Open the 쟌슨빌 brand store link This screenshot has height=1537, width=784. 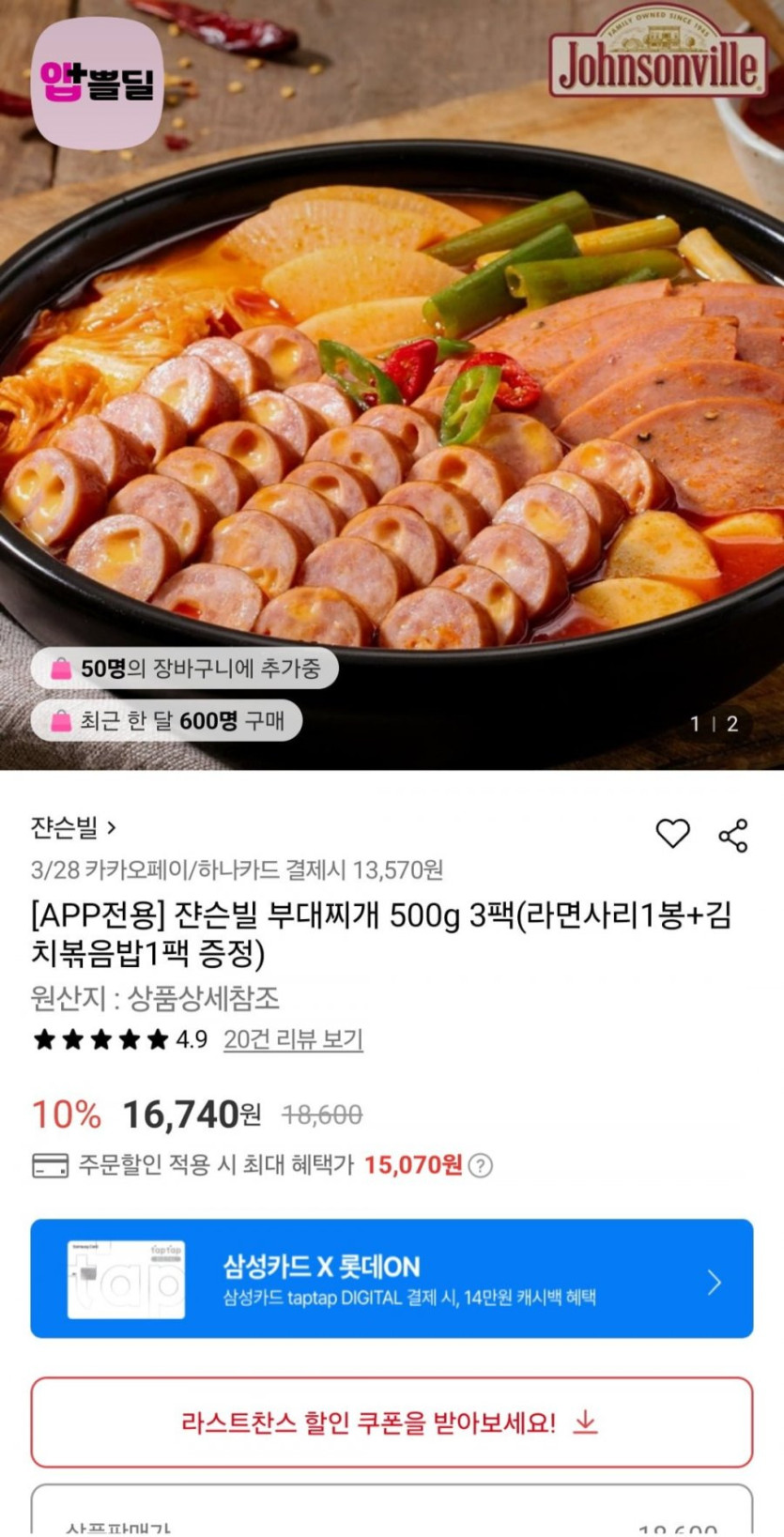[x=73, y=827]
